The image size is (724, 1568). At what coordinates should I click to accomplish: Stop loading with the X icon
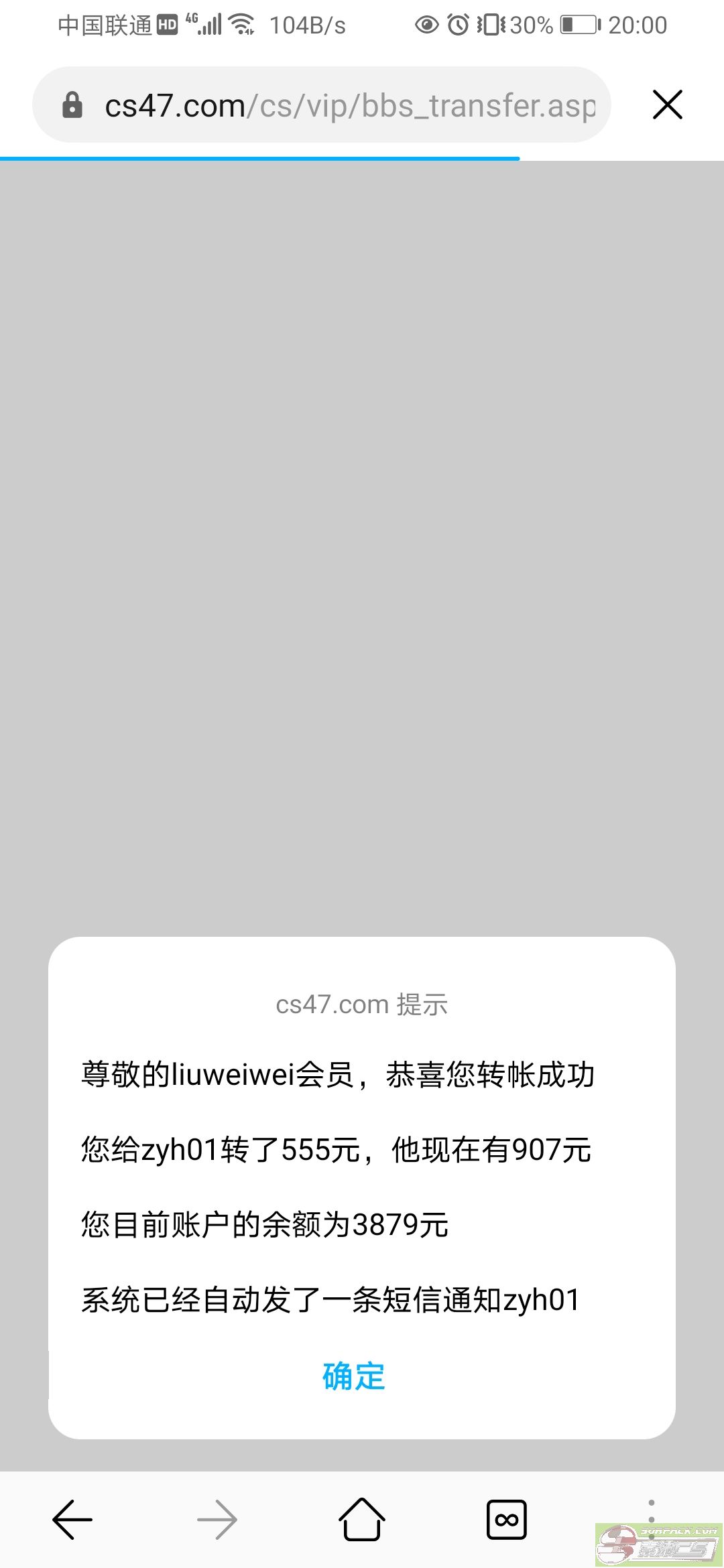(x=667, y=105)
